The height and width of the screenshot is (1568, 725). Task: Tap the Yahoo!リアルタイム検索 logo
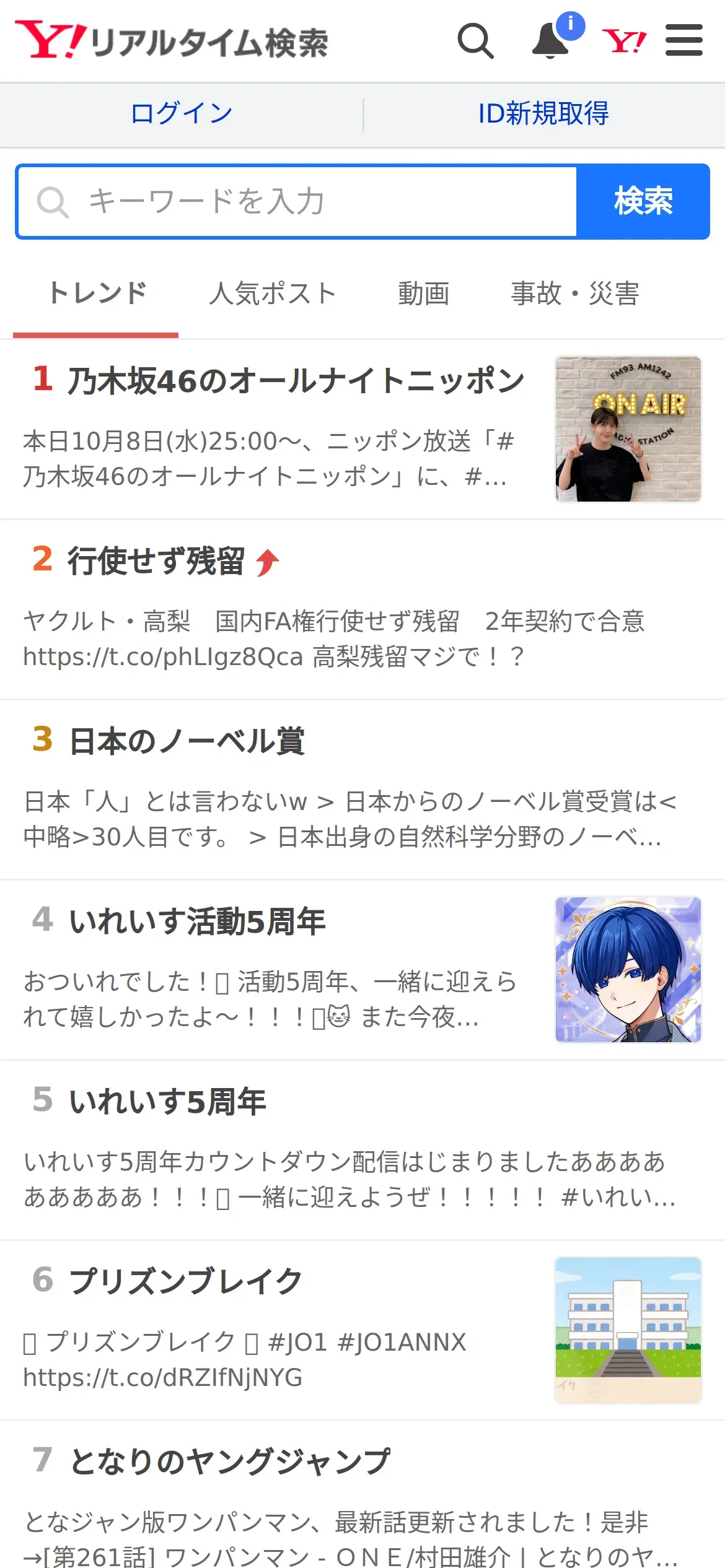172,41
